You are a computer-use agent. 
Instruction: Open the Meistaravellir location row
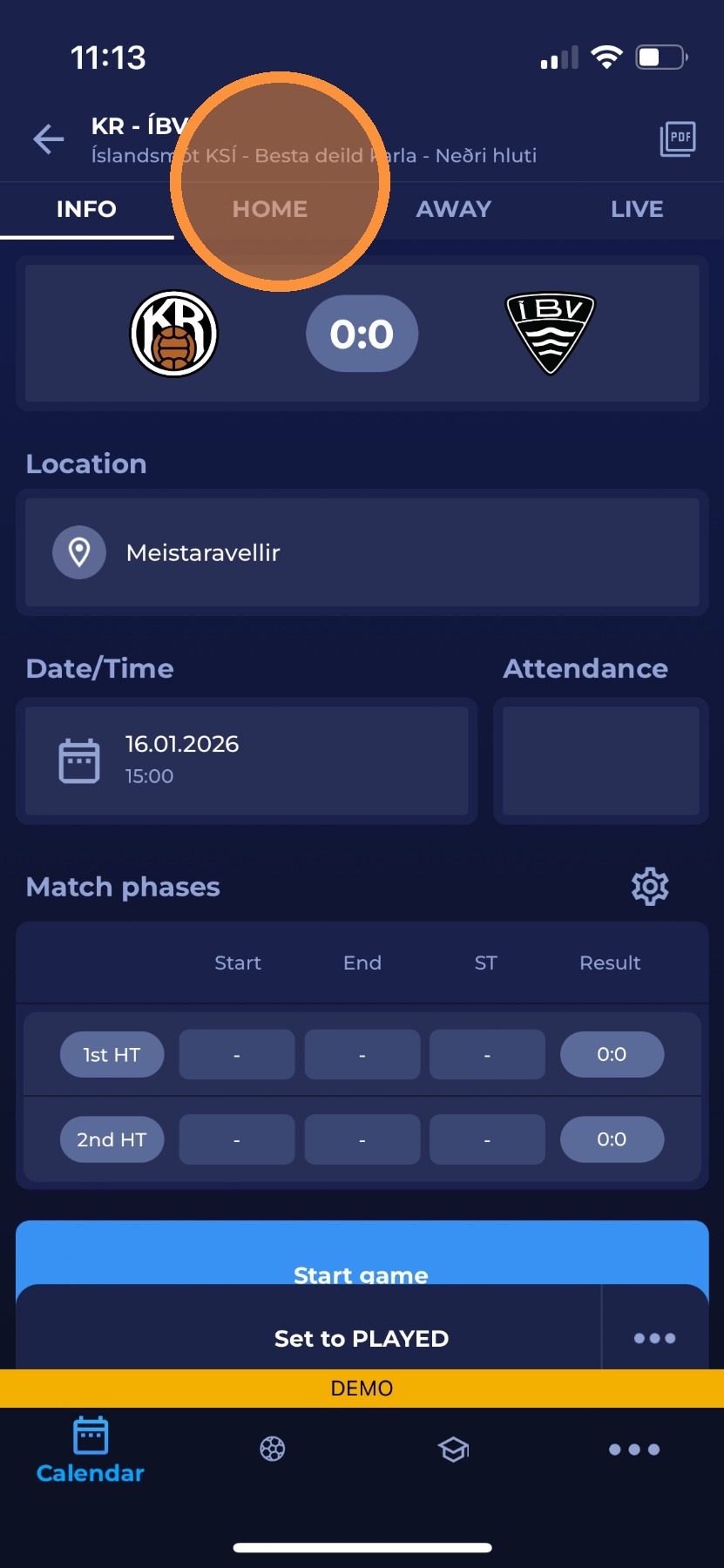pos(362,552)
